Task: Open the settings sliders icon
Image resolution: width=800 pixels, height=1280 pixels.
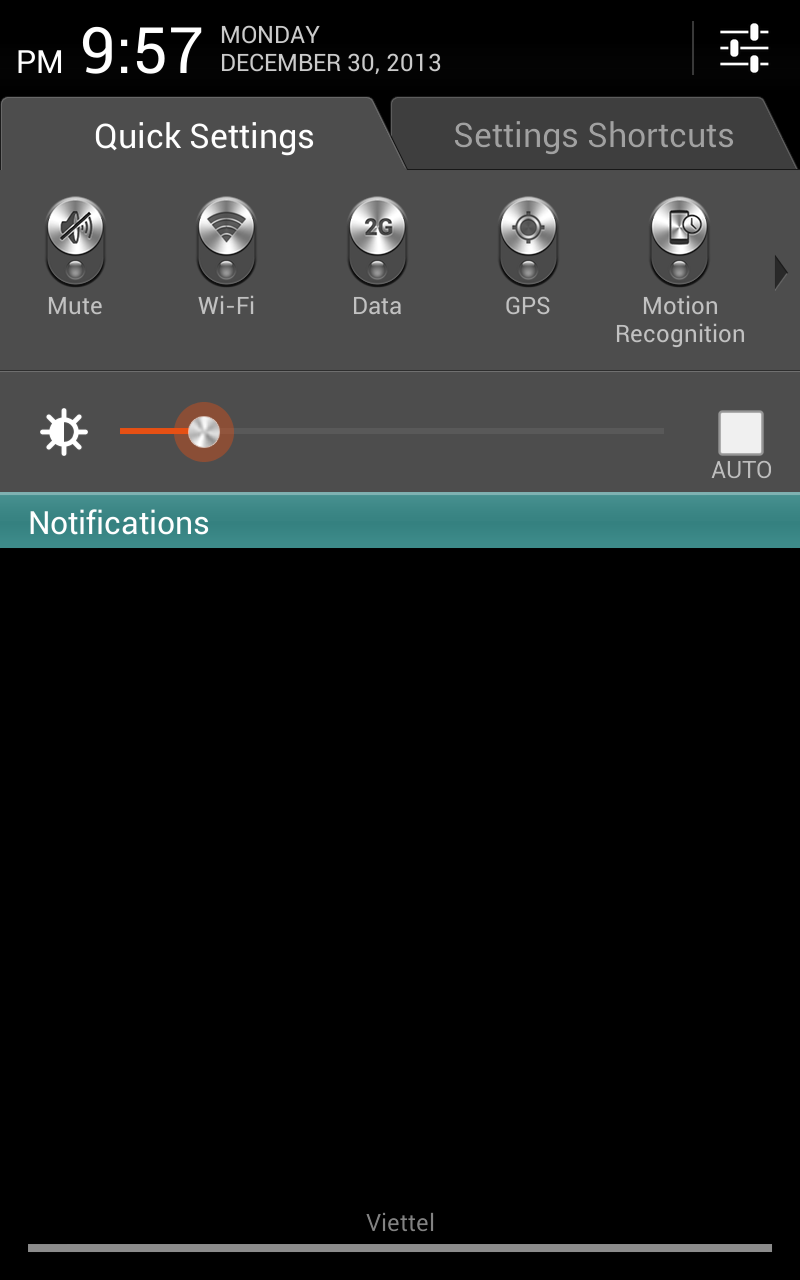Action: pos(744,48)
